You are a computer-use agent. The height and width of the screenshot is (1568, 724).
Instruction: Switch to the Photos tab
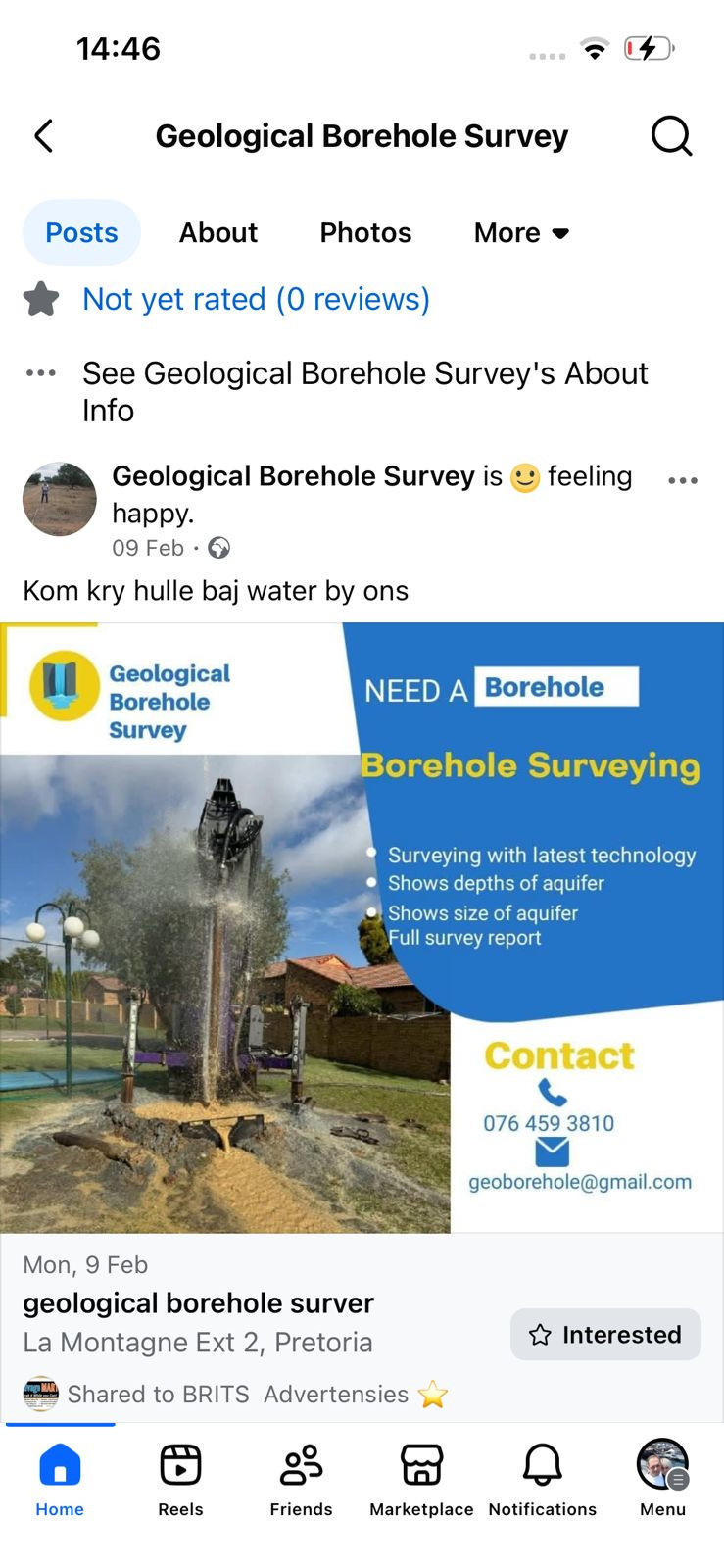point(365,232)
